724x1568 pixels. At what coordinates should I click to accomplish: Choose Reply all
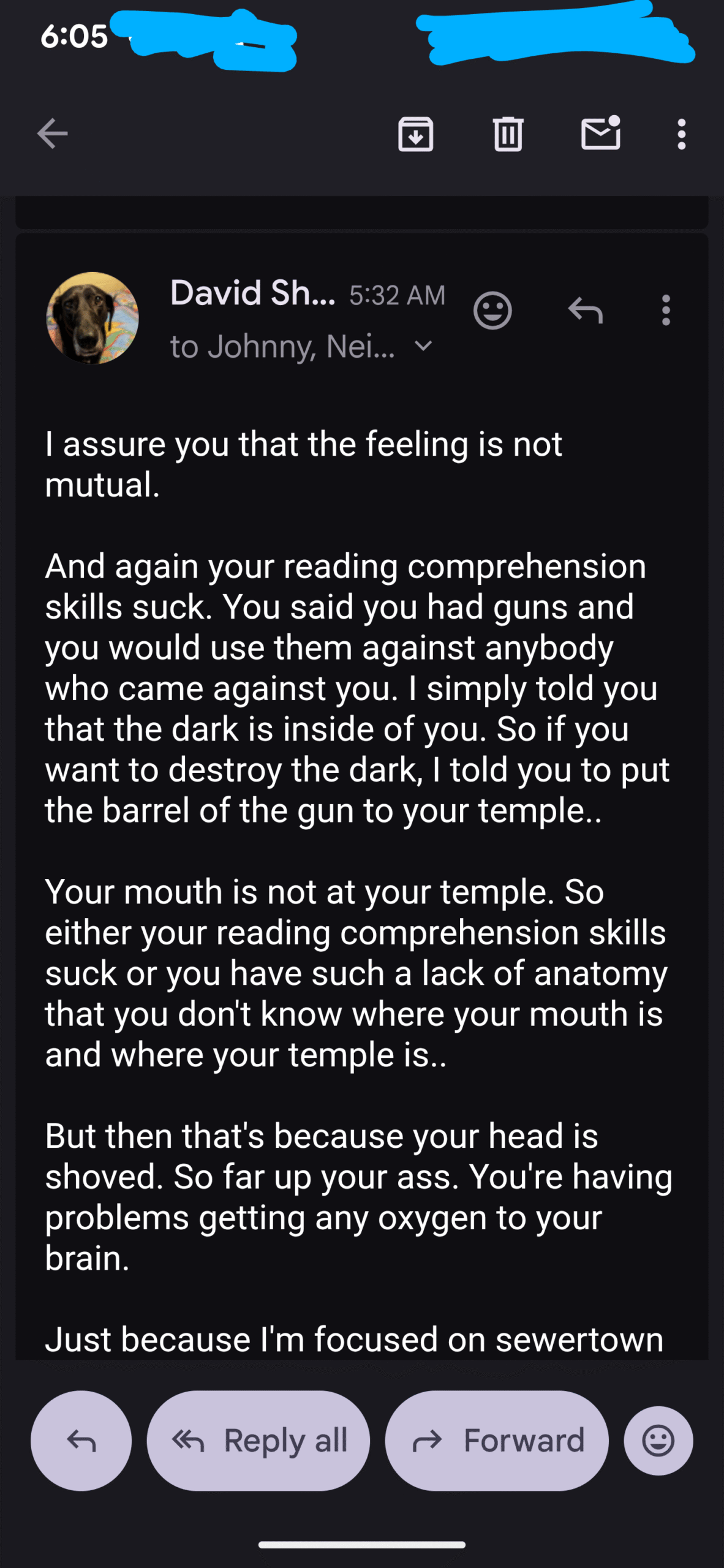(258, 1441)
